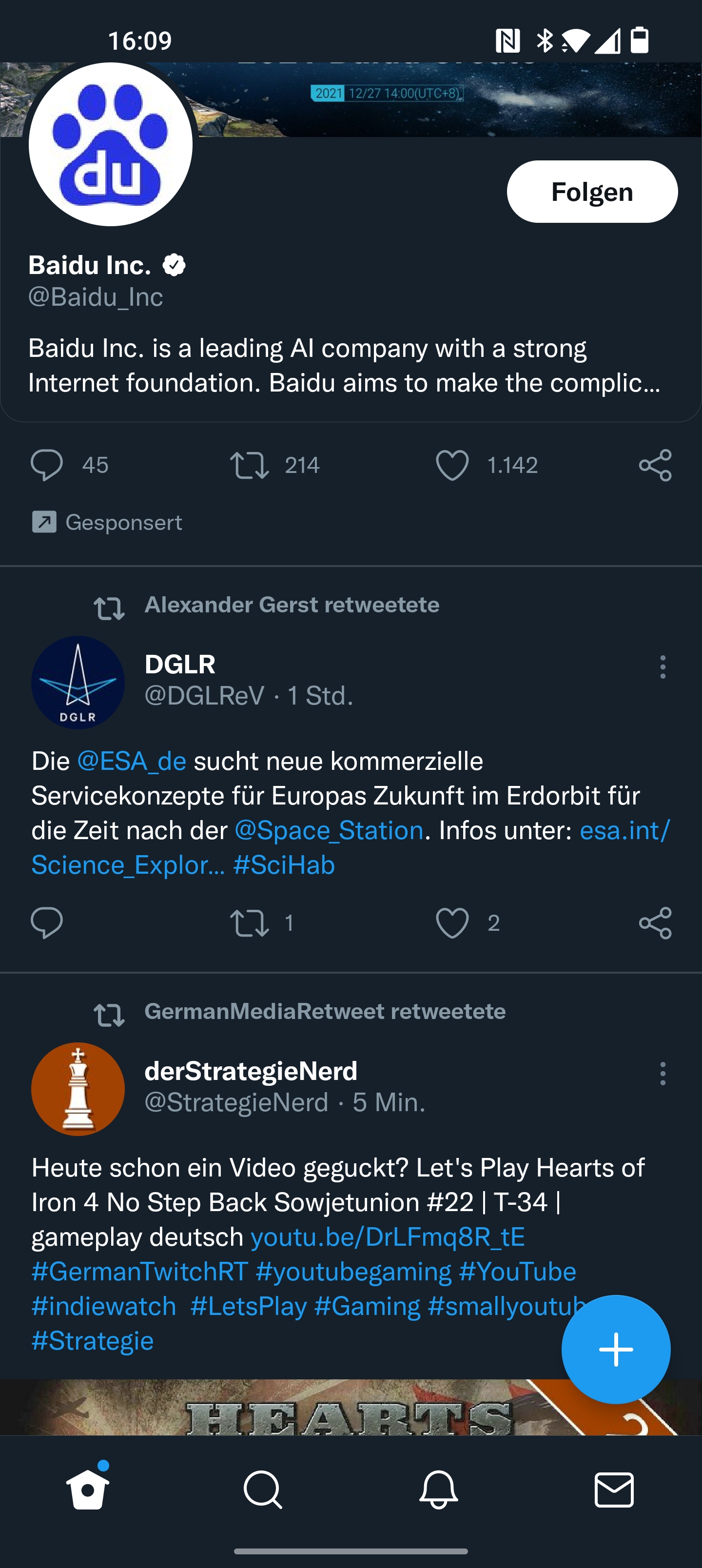Follow Baidu Inc. with the Folgen button
The image size is (702, 1568).
coord(592,192)
